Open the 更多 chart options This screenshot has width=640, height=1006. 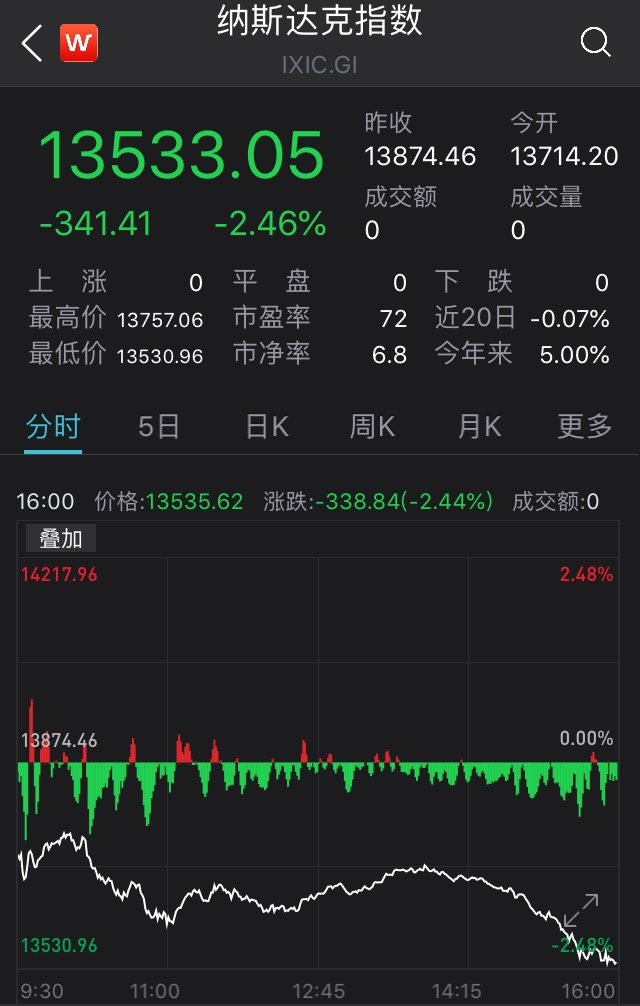coord(585,427)
